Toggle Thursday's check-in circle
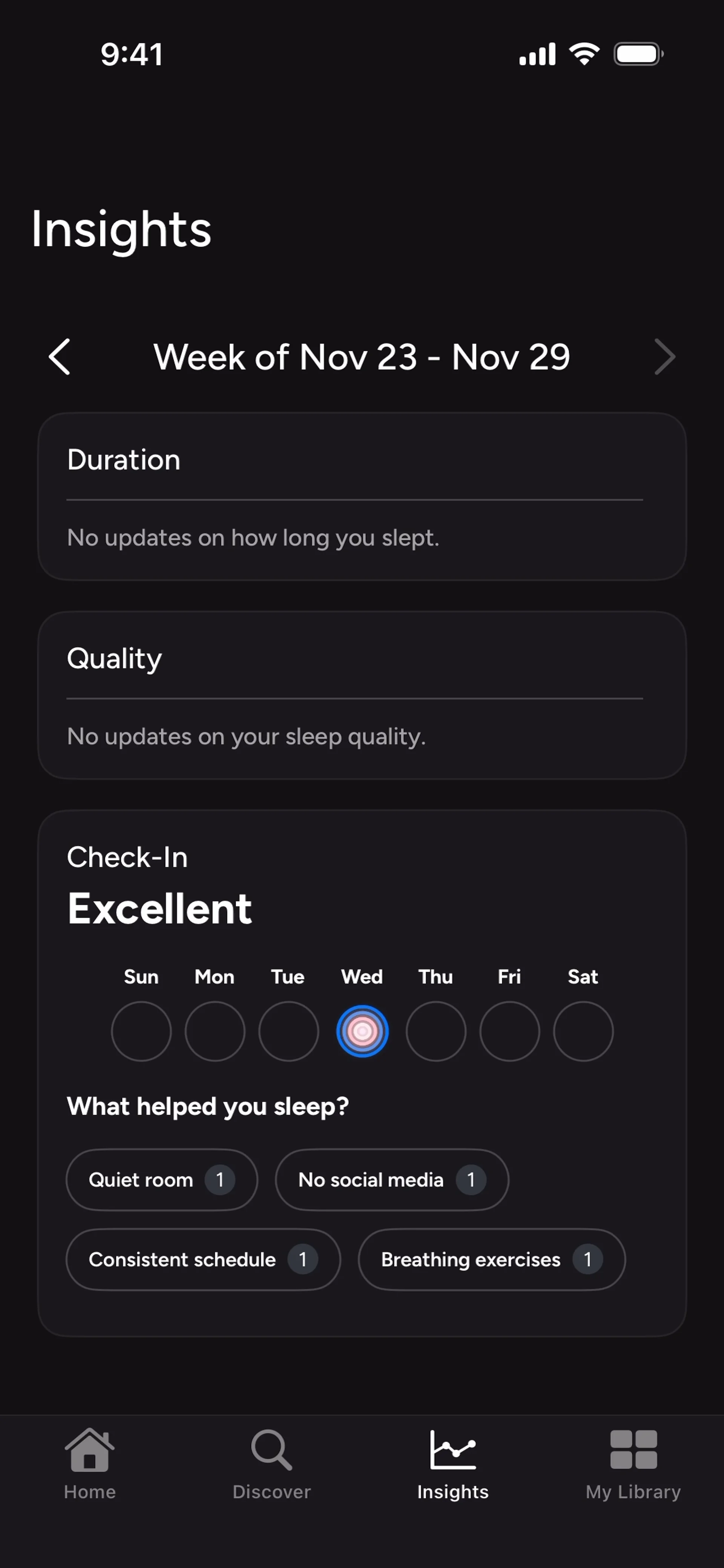 436,1030
